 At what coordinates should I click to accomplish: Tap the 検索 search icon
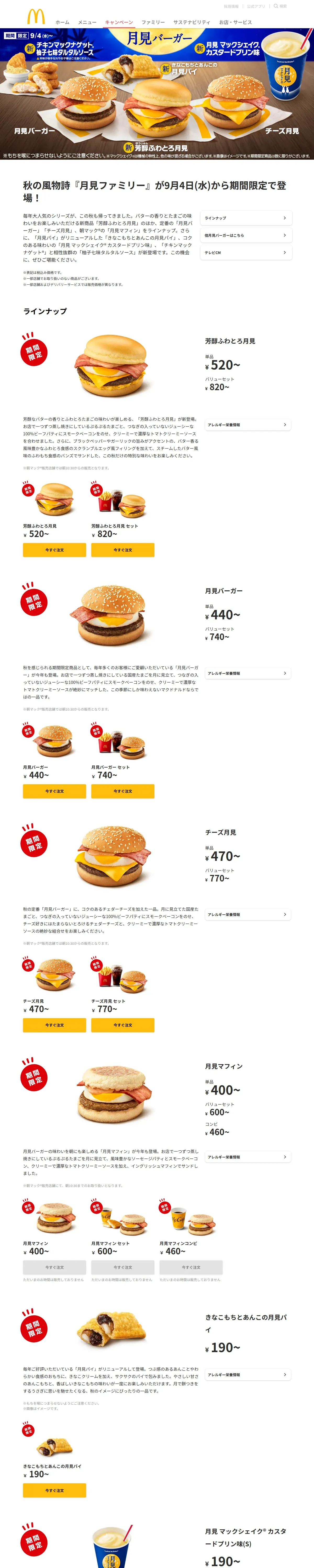(280, 6)
